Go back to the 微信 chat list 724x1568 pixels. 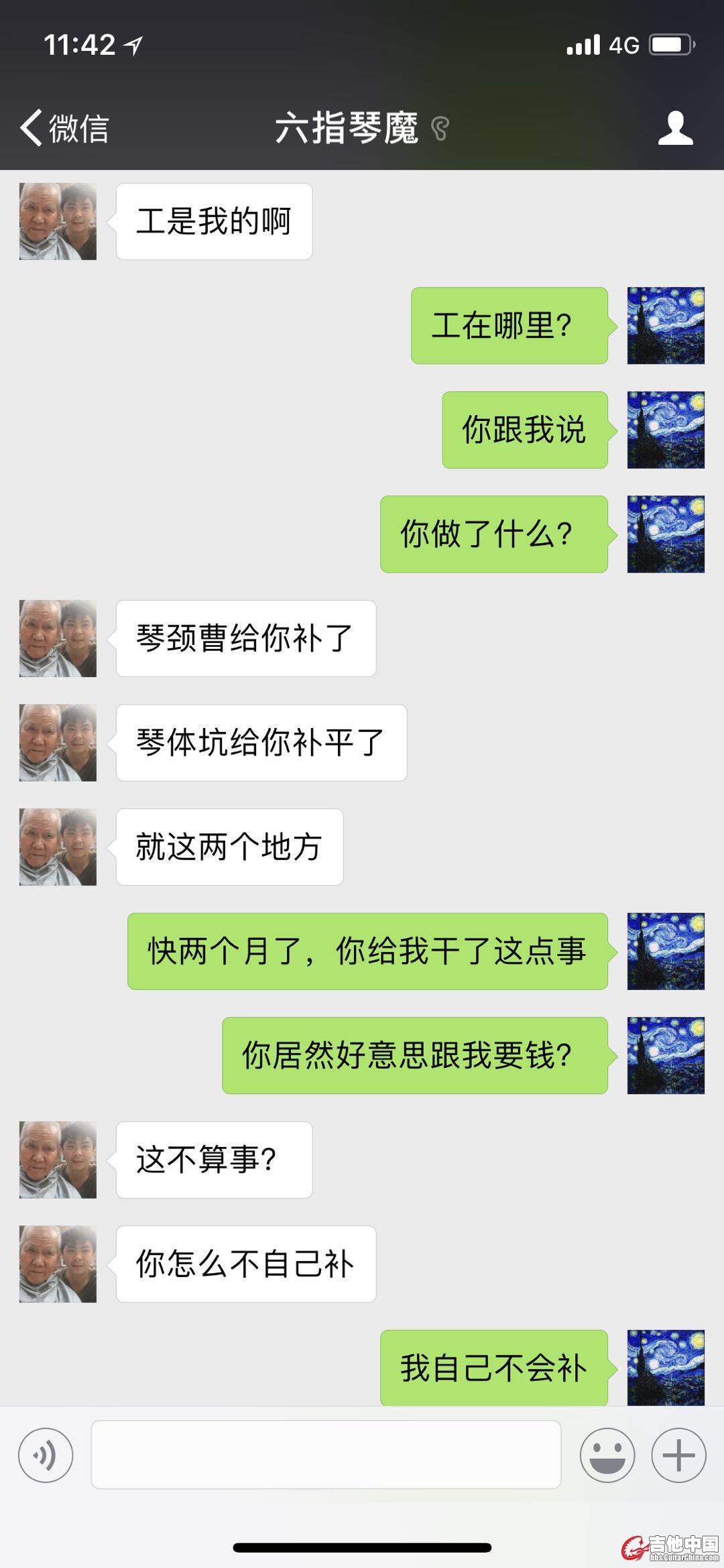click(64, 127)
